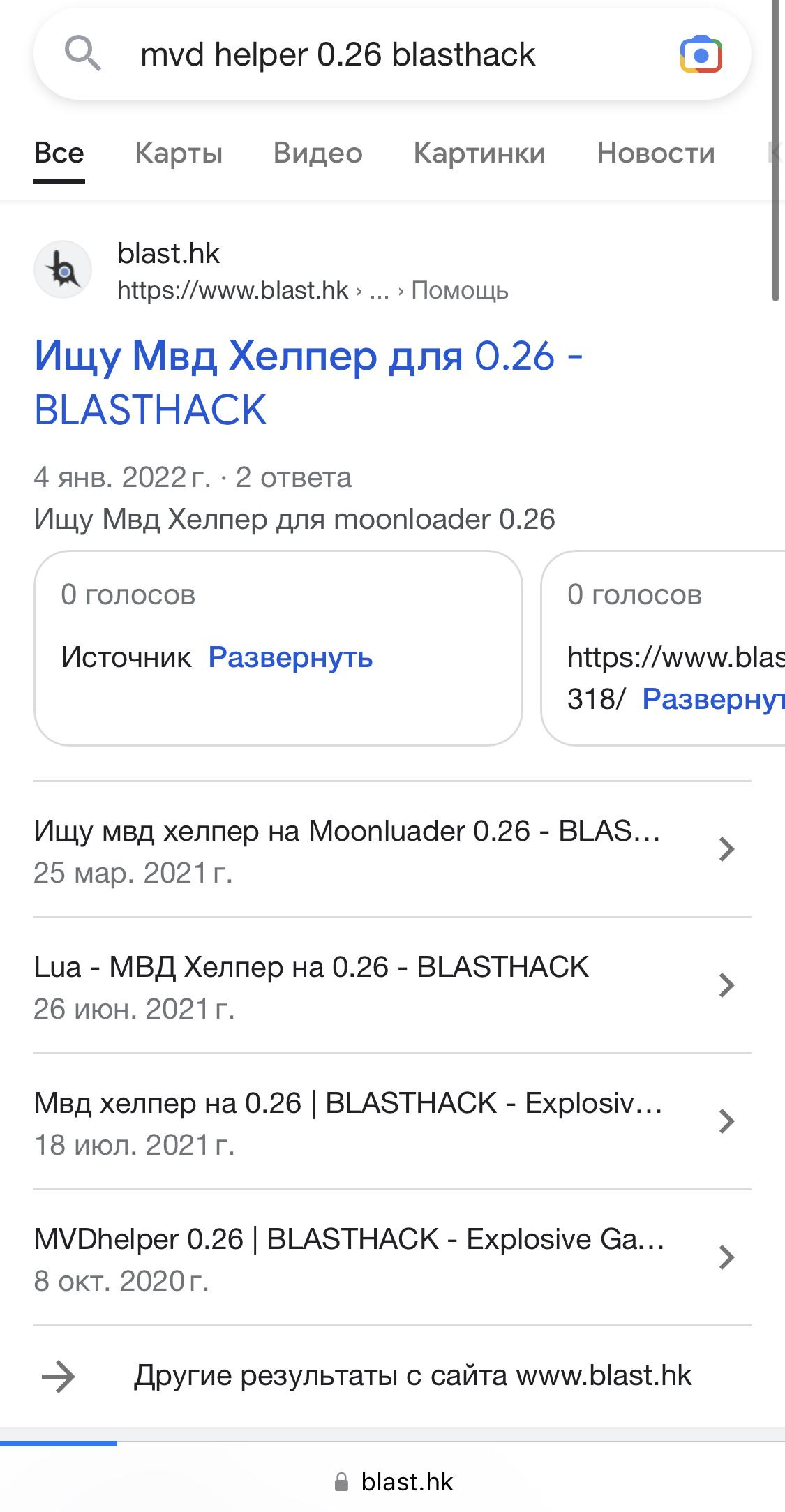The height and width of the screenshot is (1512, 785).
Task: Switch to the Карты tab
Action: coord(179,153)
